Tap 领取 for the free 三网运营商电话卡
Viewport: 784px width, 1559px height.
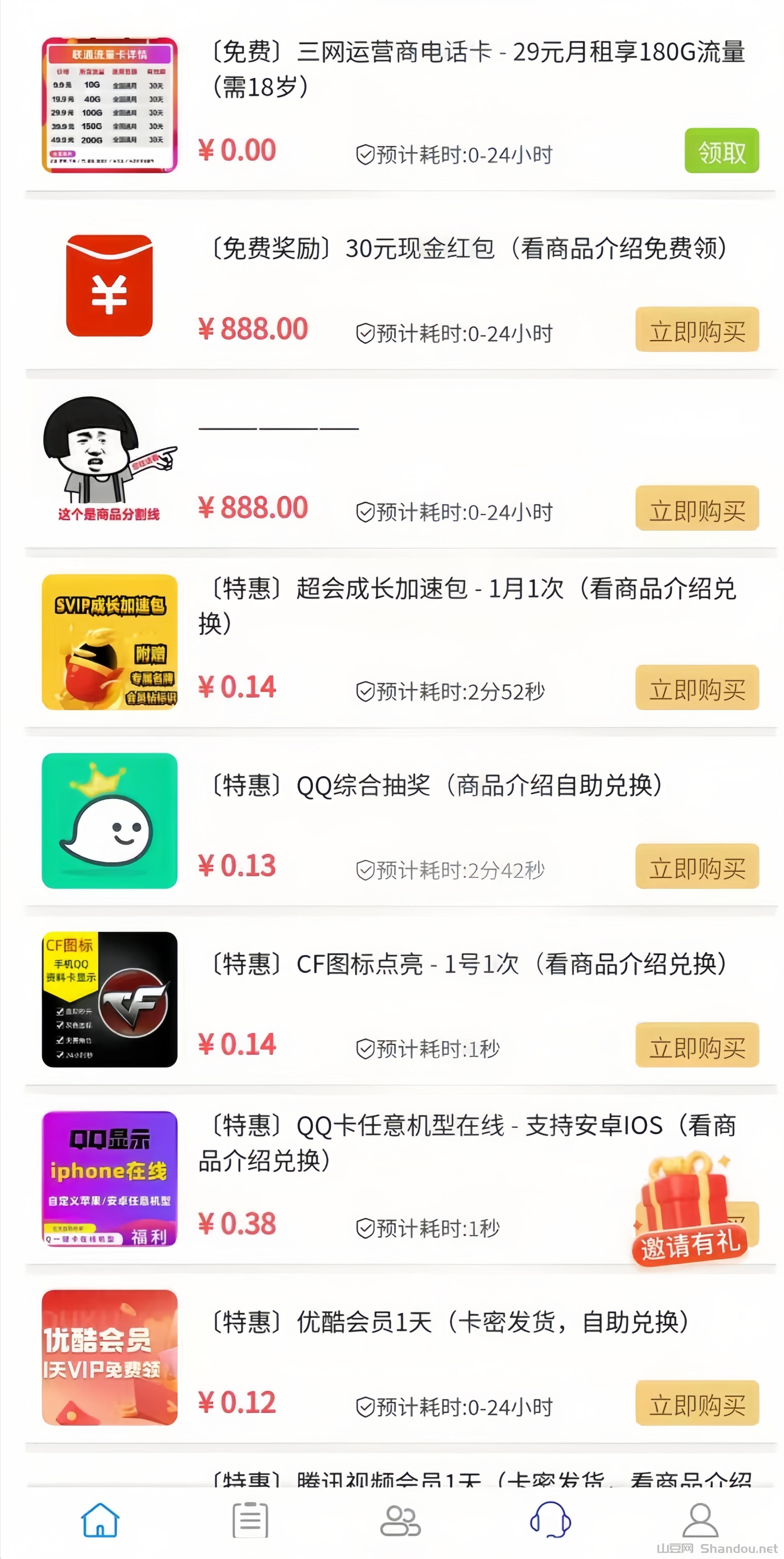click(x=721, y=151)
